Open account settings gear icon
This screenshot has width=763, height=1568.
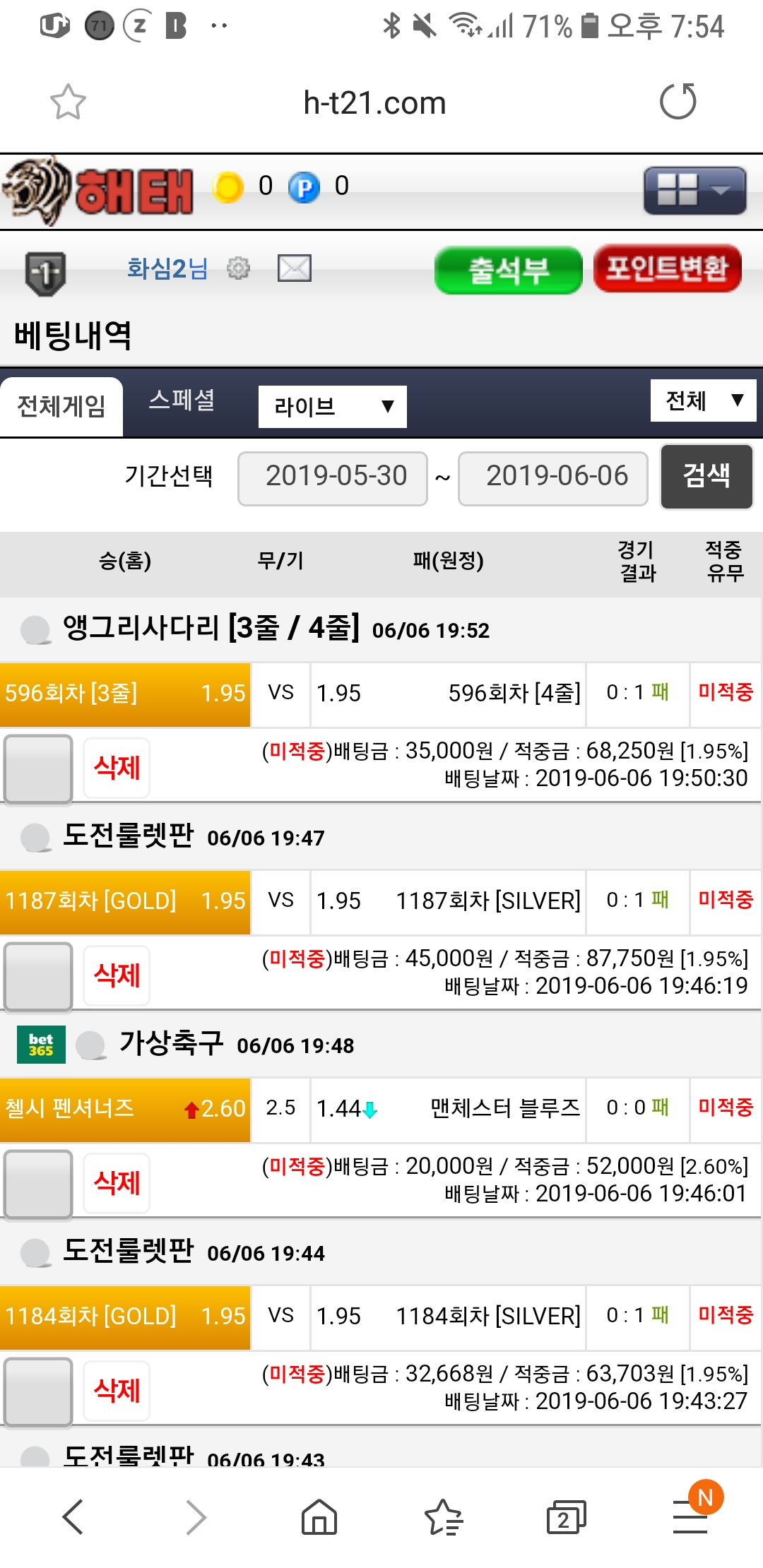point(238,268)
